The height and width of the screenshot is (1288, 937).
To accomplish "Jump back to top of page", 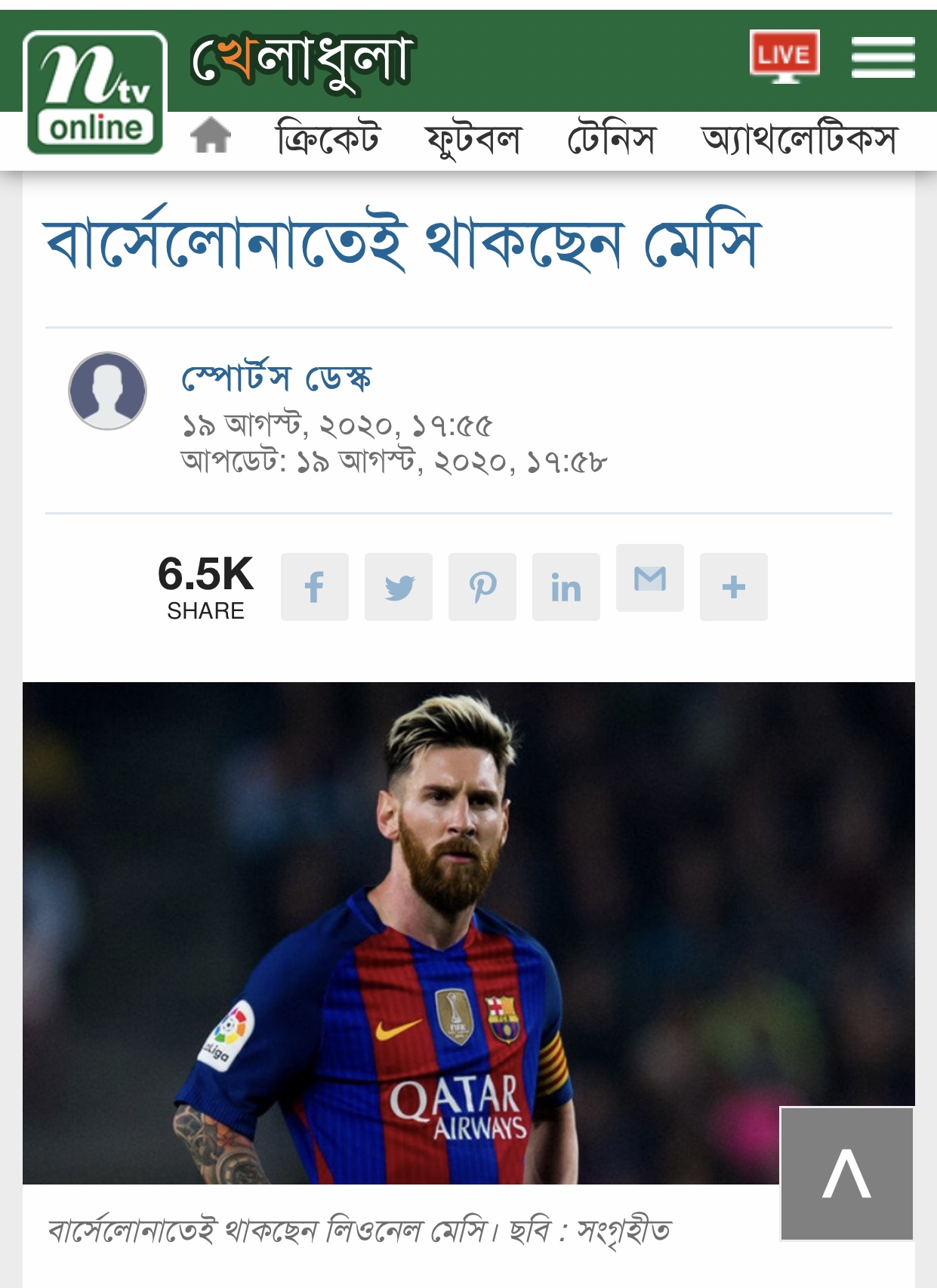I will (846, 1173).
